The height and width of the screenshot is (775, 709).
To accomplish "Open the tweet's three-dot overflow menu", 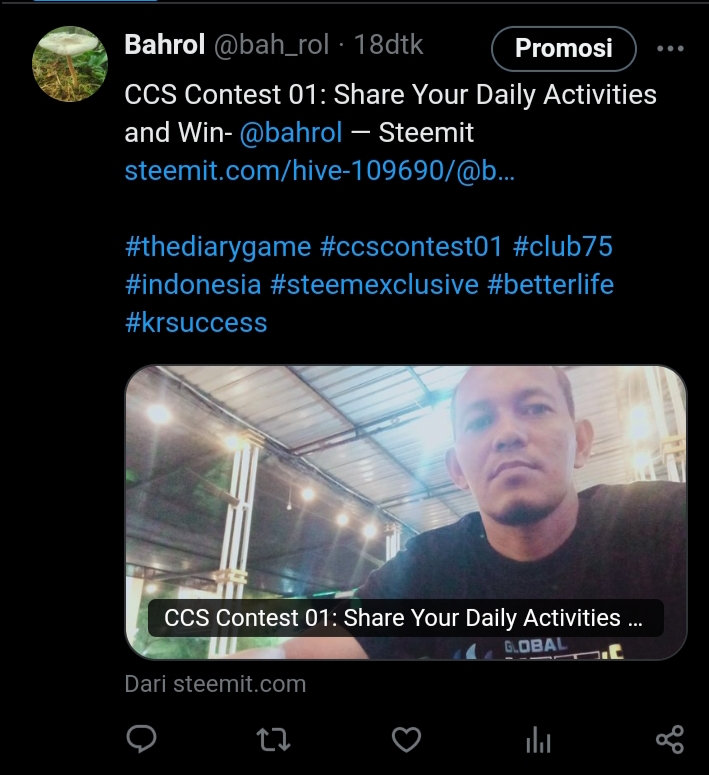I will [669, 48].
